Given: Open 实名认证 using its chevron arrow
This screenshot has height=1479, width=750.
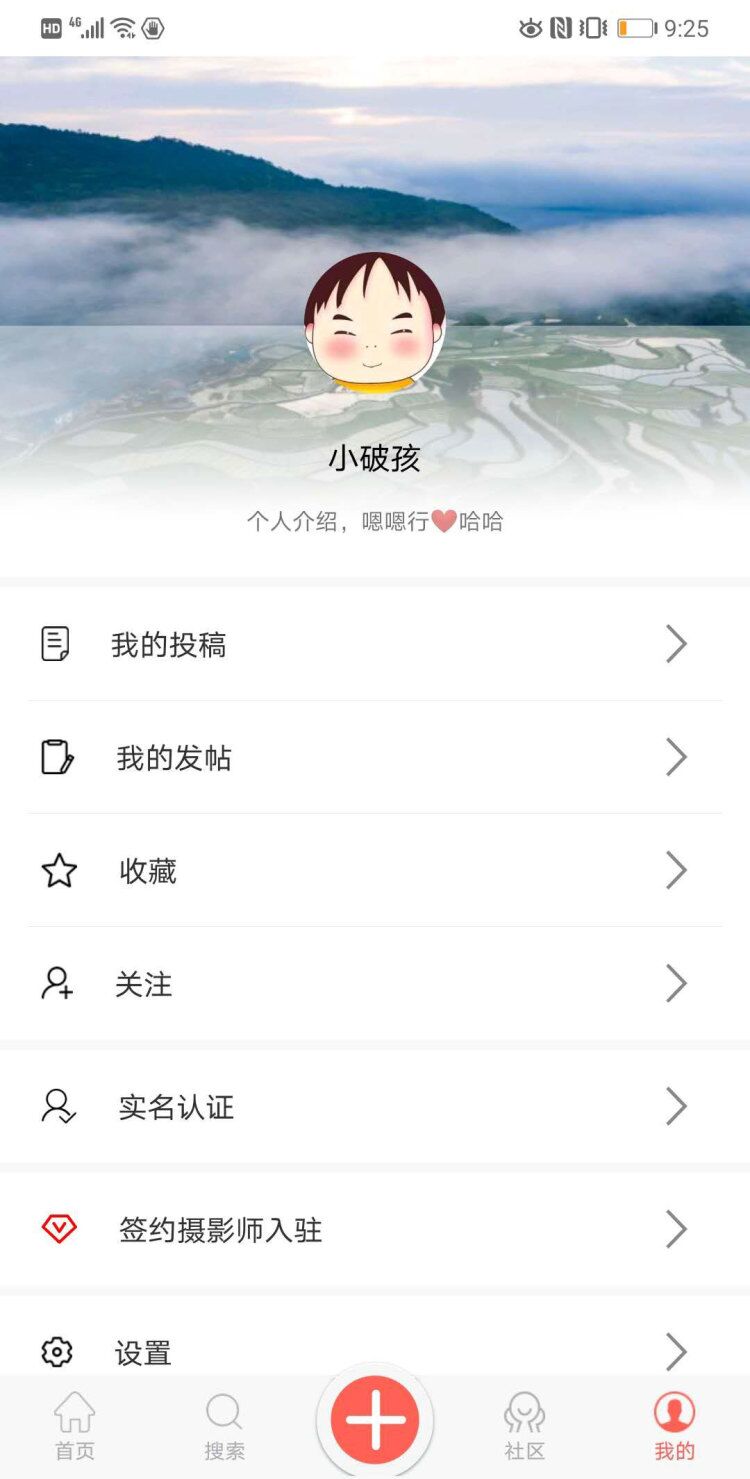Looking at the screenshot, I should pyautogui.click(x=676, y=1107).
